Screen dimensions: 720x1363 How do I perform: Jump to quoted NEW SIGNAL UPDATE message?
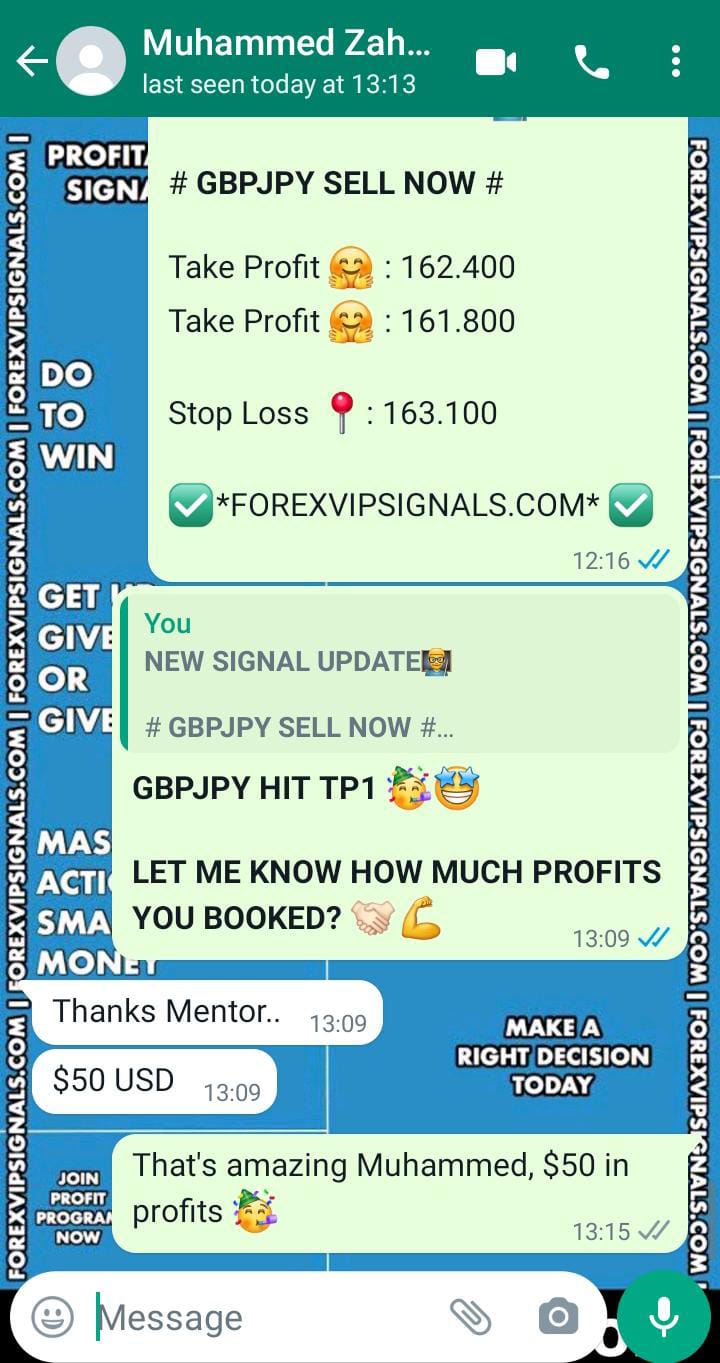(x=400, y=673)
